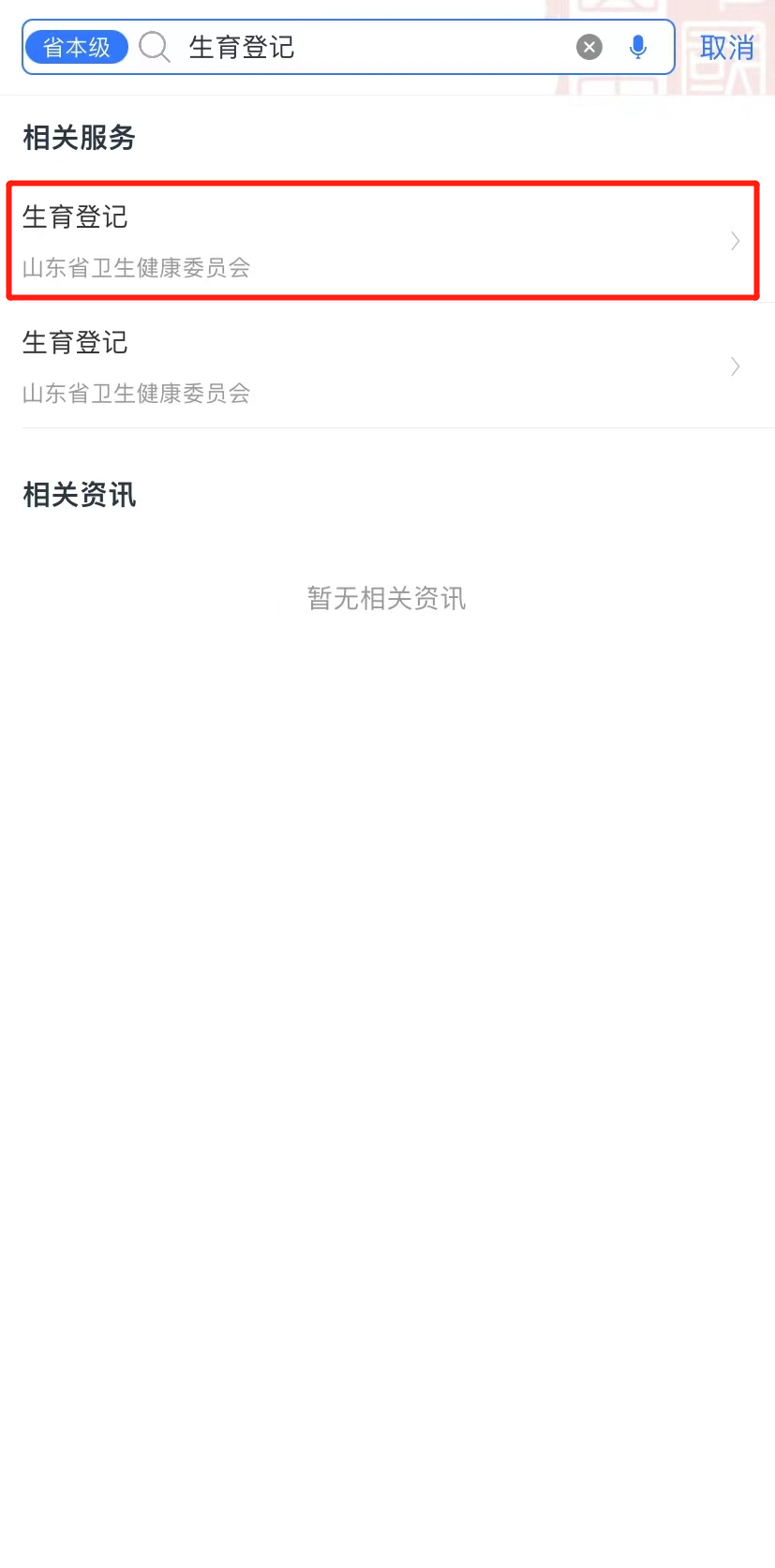
Task: Tap the magnifying glass search icon
Action: (x=154, y=47)
